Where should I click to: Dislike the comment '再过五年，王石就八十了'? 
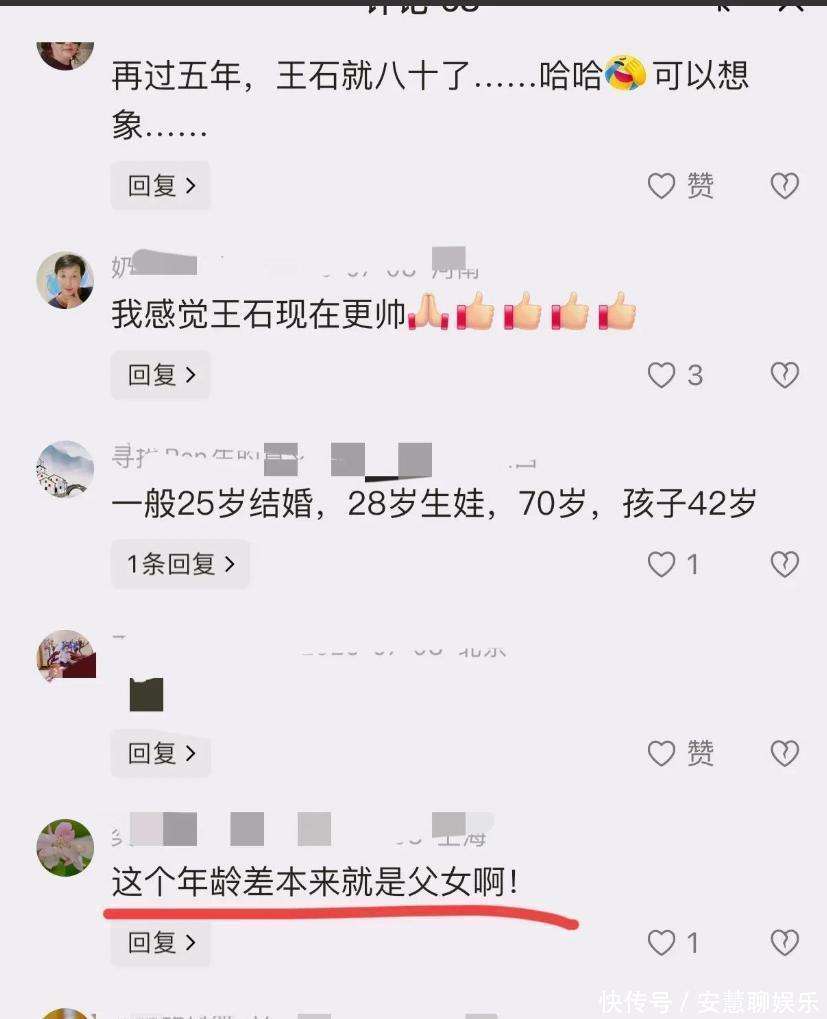point(785,186)
